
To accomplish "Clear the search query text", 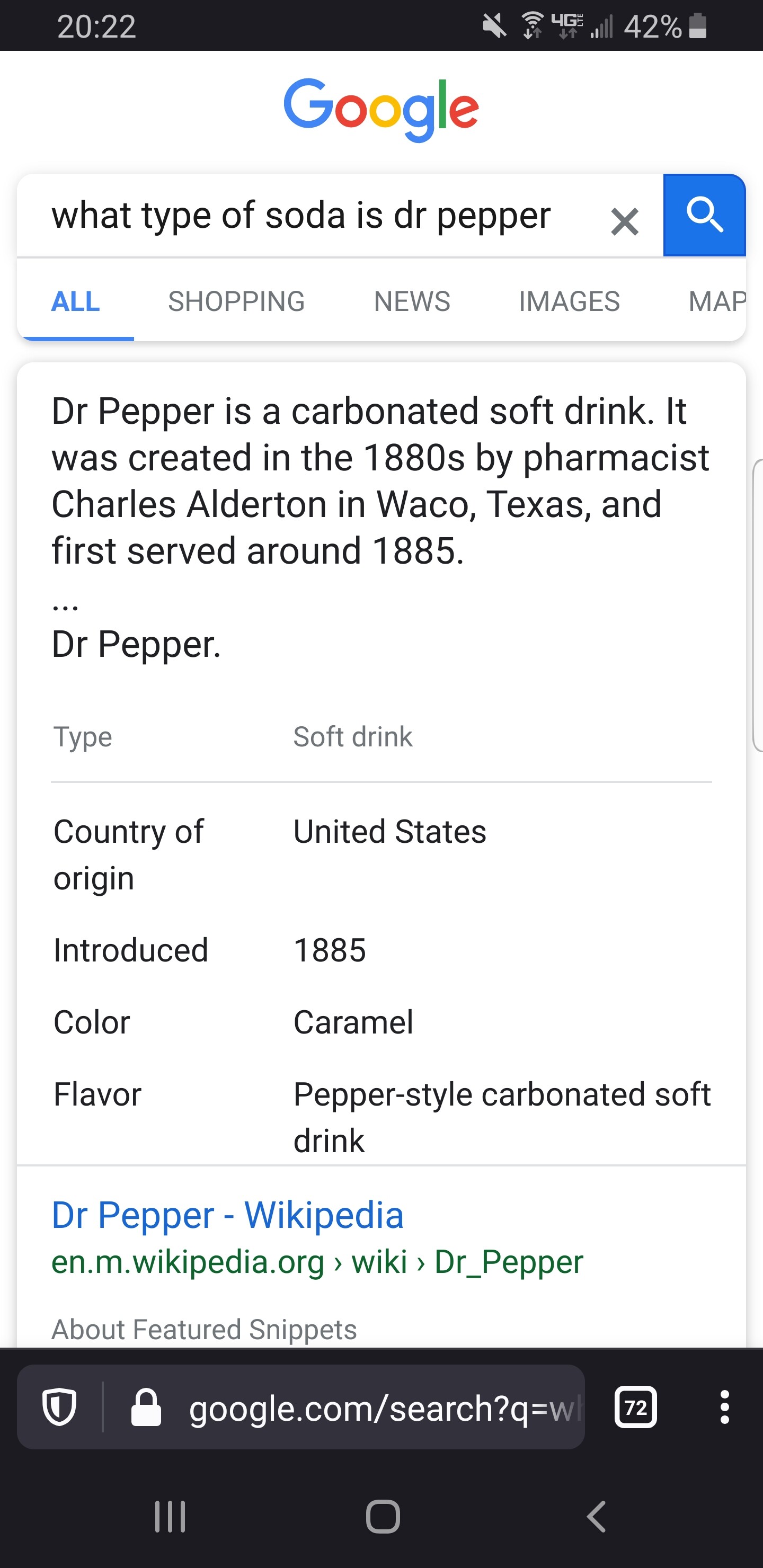I will 624,221.
